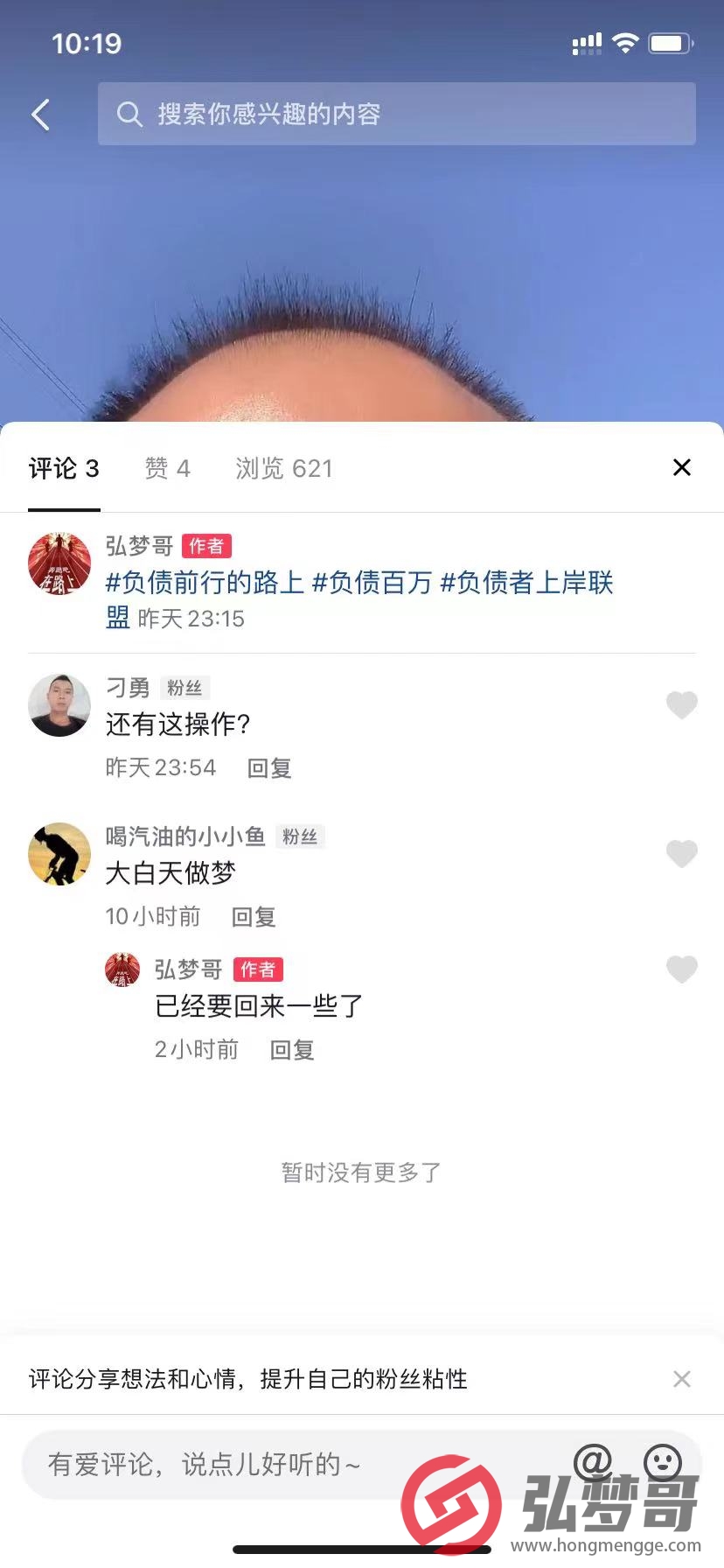The image size is (724, 1568).
Task: Open 刁勇's profile avatar
Action: pyautogui.click(x=59, y=705)
